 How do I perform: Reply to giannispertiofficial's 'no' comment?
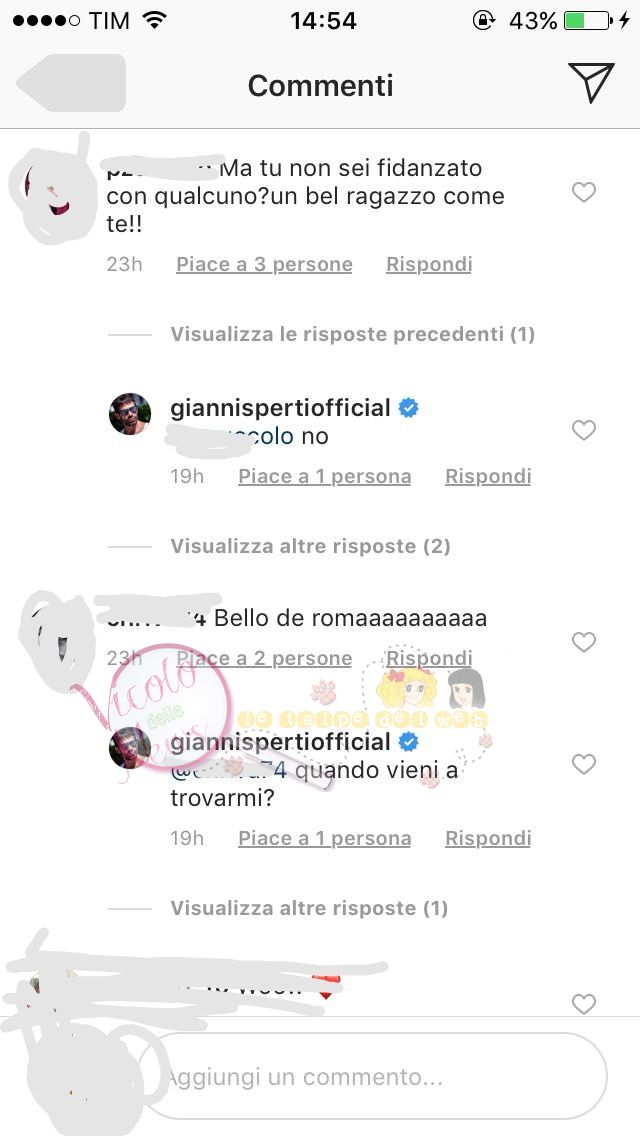[487, 476]
